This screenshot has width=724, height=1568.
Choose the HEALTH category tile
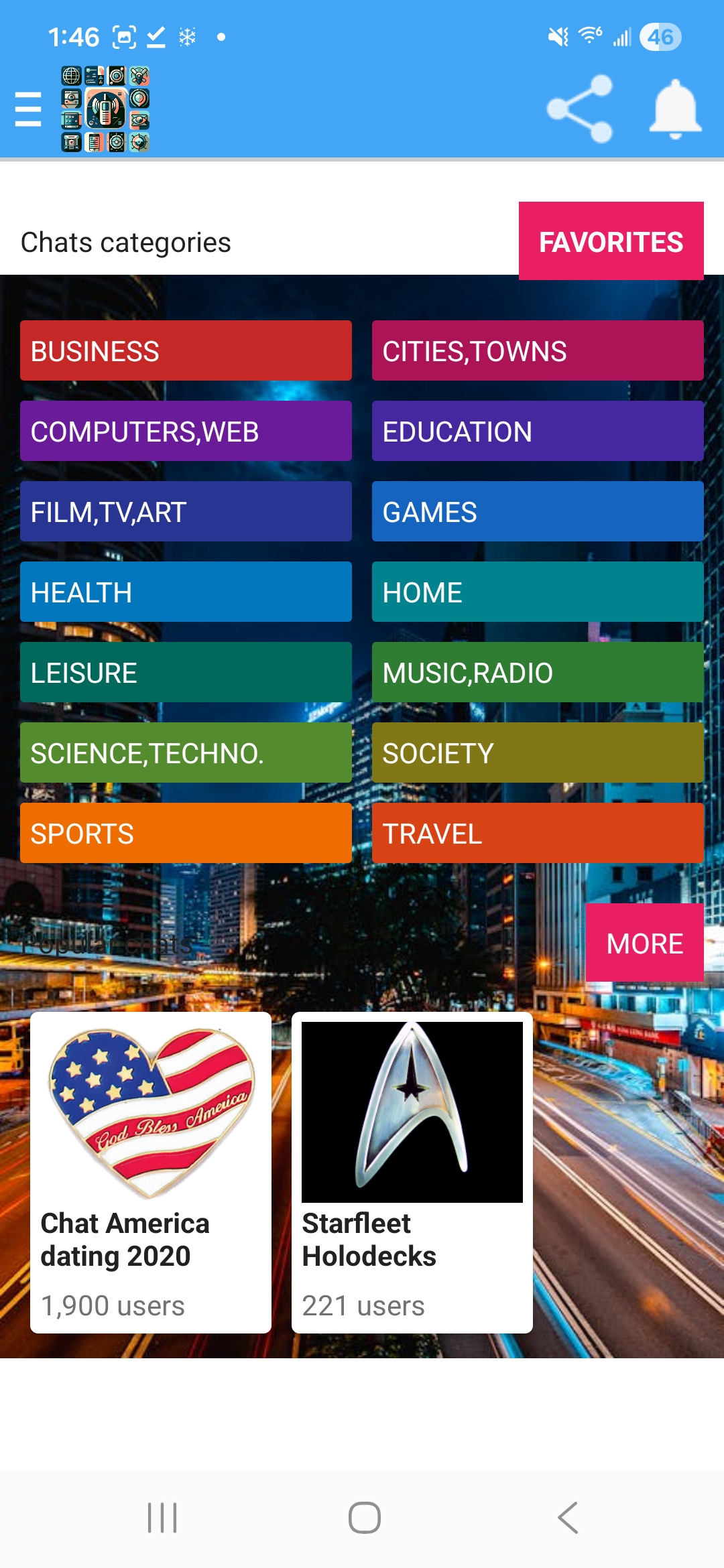186,592
